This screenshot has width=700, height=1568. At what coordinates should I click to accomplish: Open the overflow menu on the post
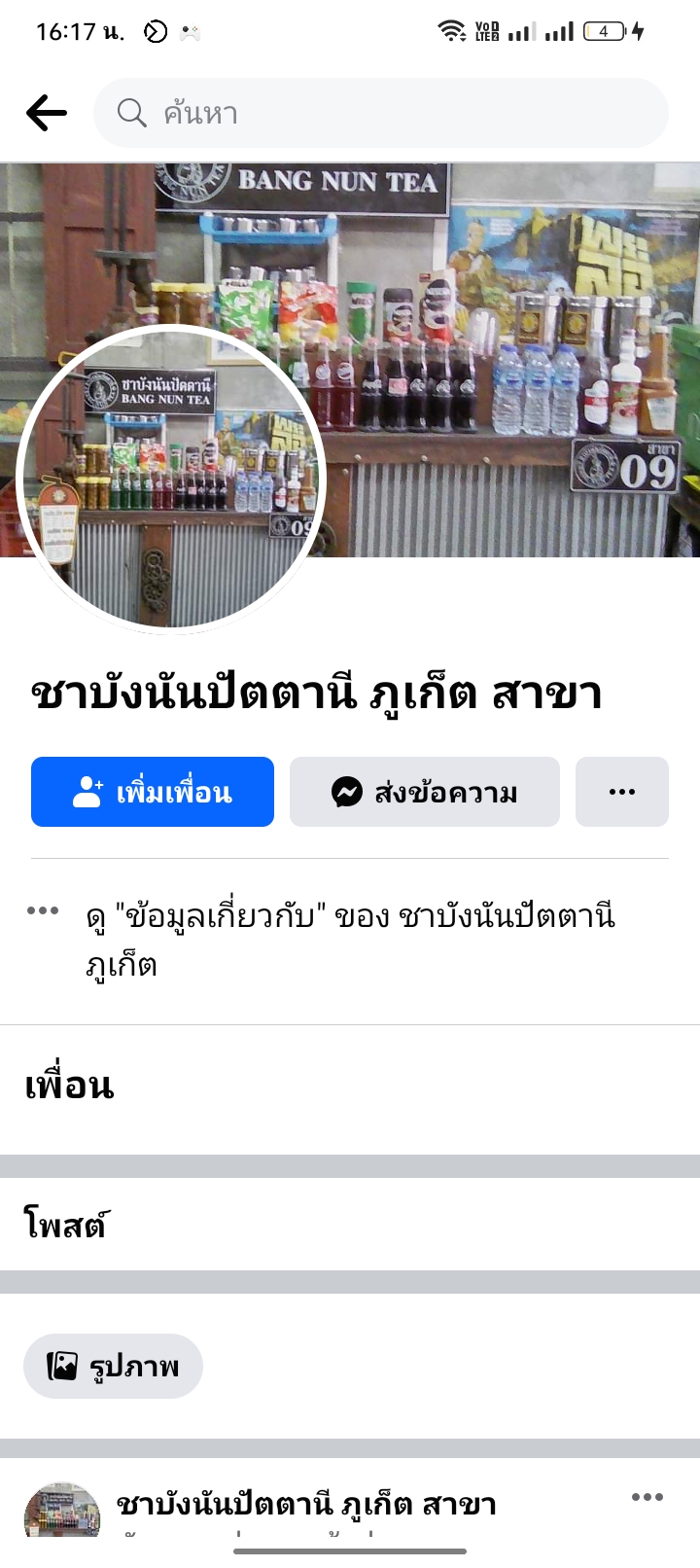click(x=647, y=1497)
